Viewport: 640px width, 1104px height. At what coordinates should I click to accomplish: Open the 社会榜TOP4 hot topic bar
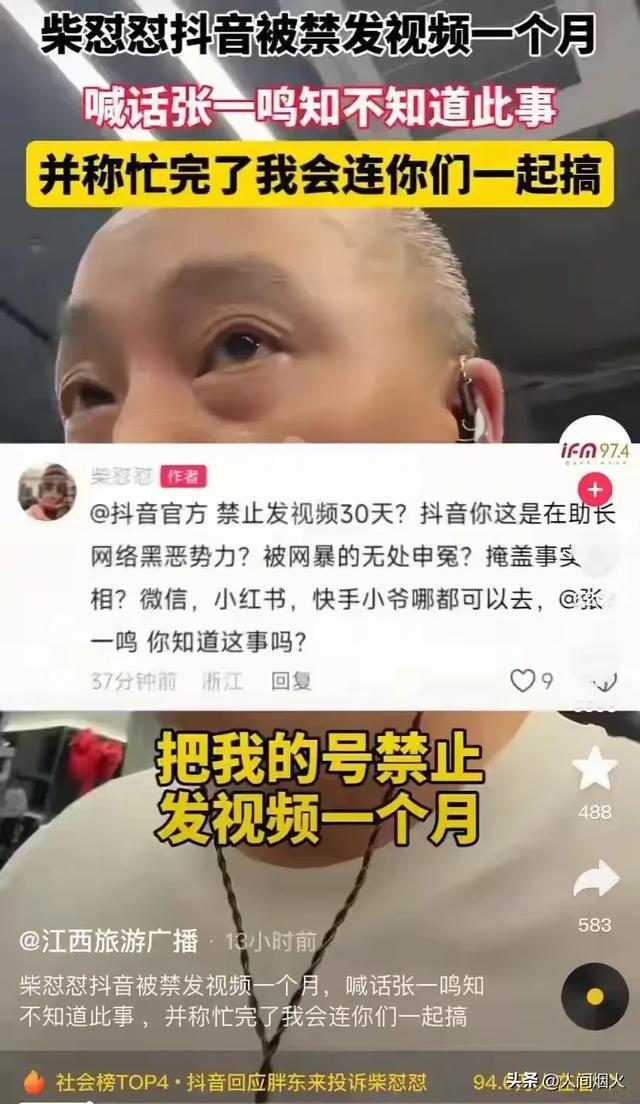pos(240,1081)
